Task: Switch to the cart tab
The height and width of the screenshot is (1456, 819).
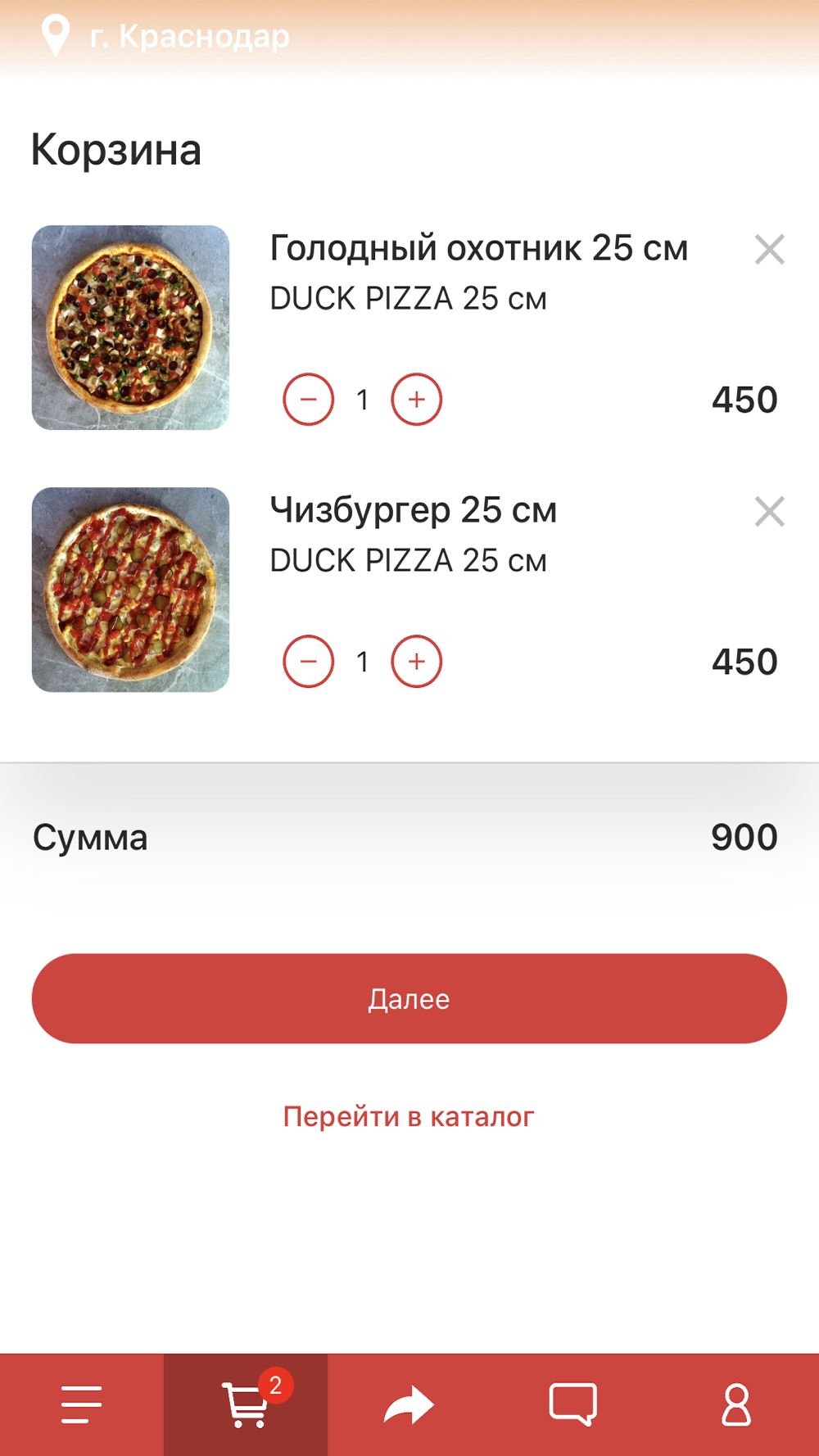Action: click(x=246, y=1404)
